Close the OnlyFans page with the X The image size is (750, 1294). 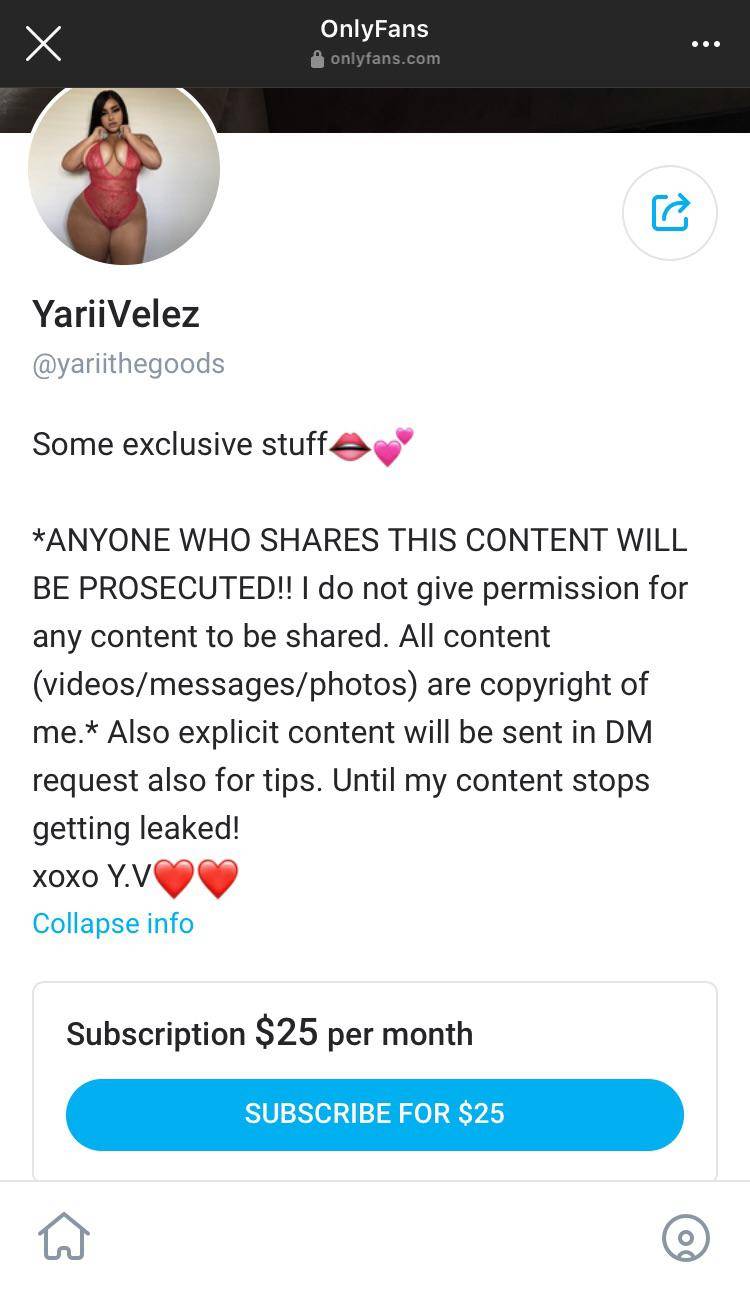click(43, 44)
